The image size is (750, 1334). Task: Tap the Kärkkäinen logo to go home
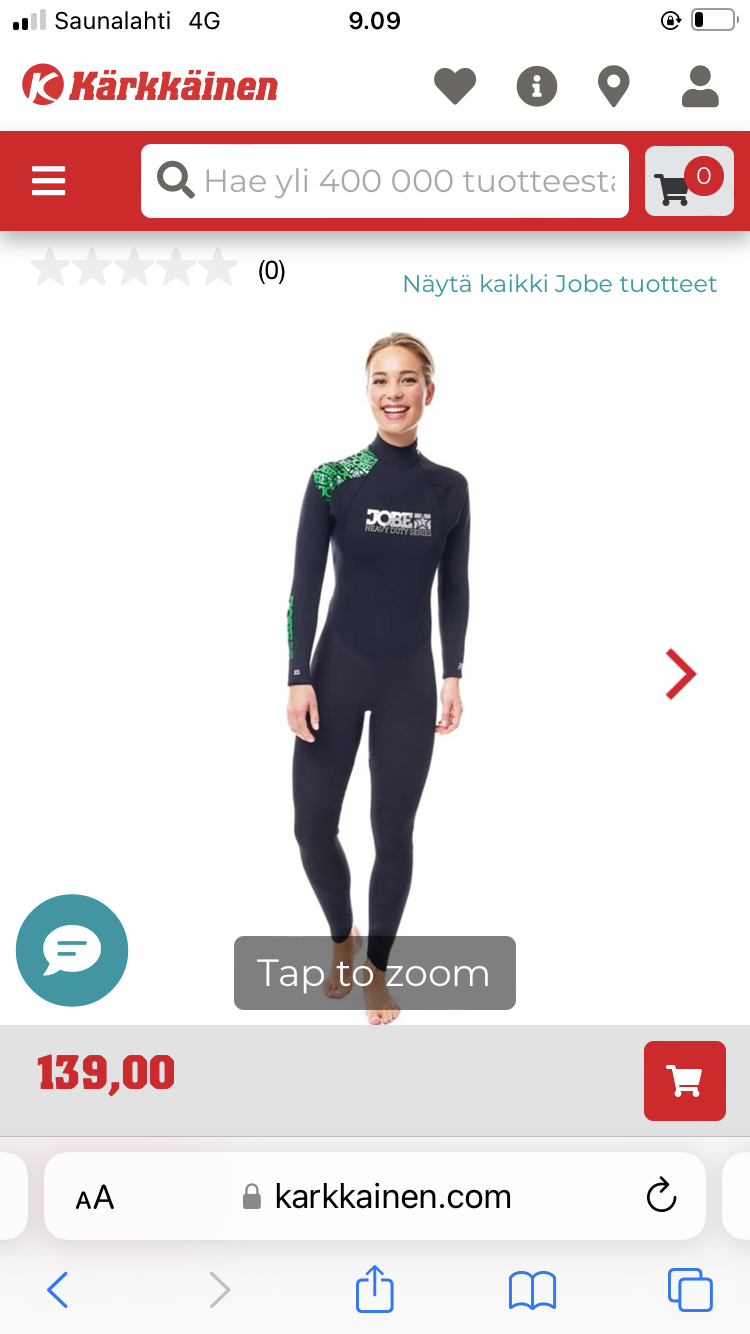pyautogui.click(x=150, y=86)
